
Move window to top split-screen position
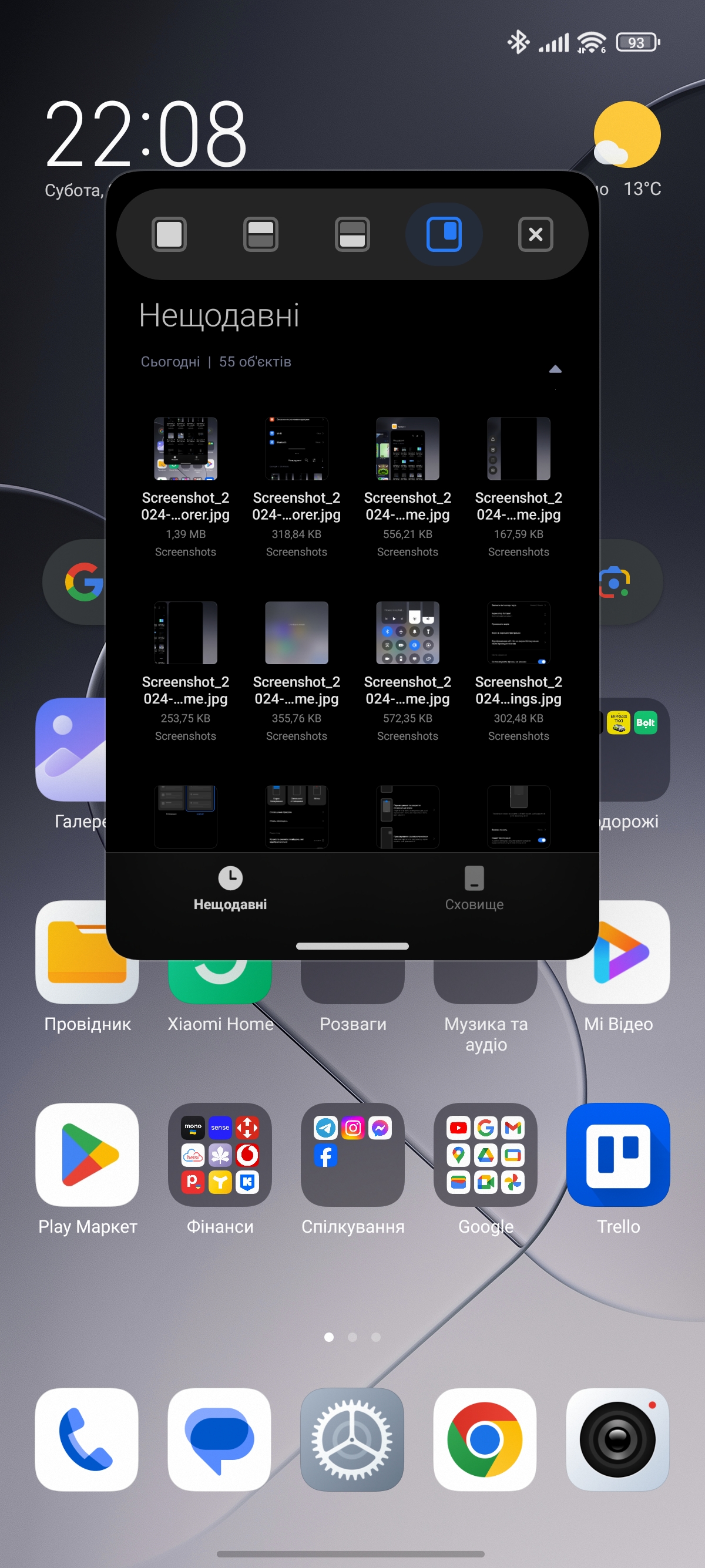click(261, 234)
